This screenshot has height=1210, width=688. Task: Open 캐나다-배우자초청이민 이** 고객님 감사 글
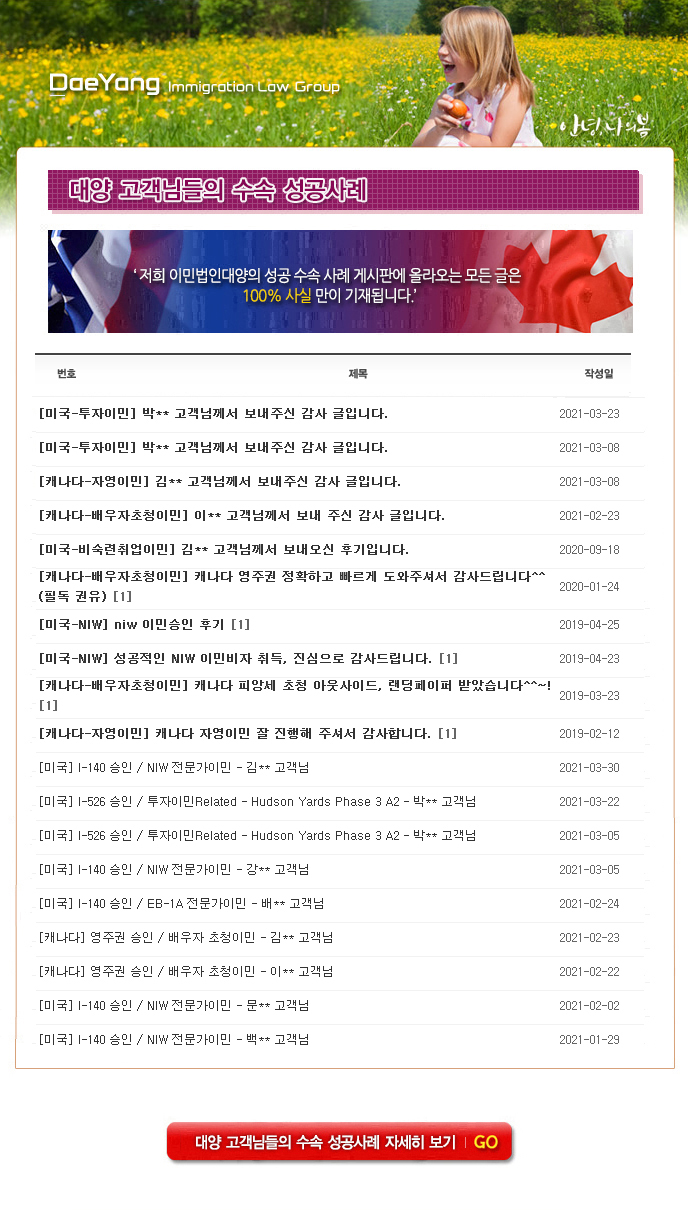(x=241, y=516)
